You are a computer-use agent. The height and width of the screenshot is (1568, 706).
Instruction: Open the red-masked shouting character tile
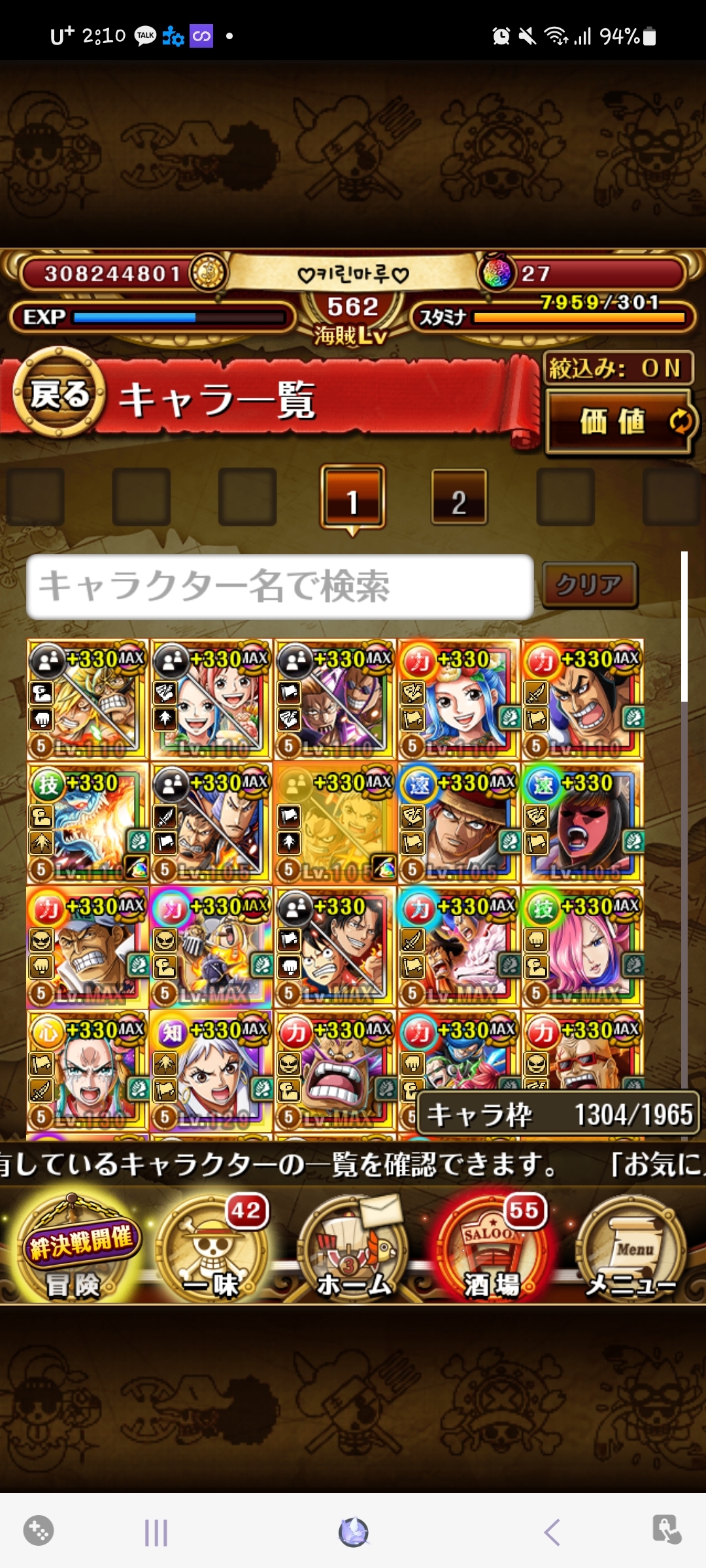click(582, 824)
